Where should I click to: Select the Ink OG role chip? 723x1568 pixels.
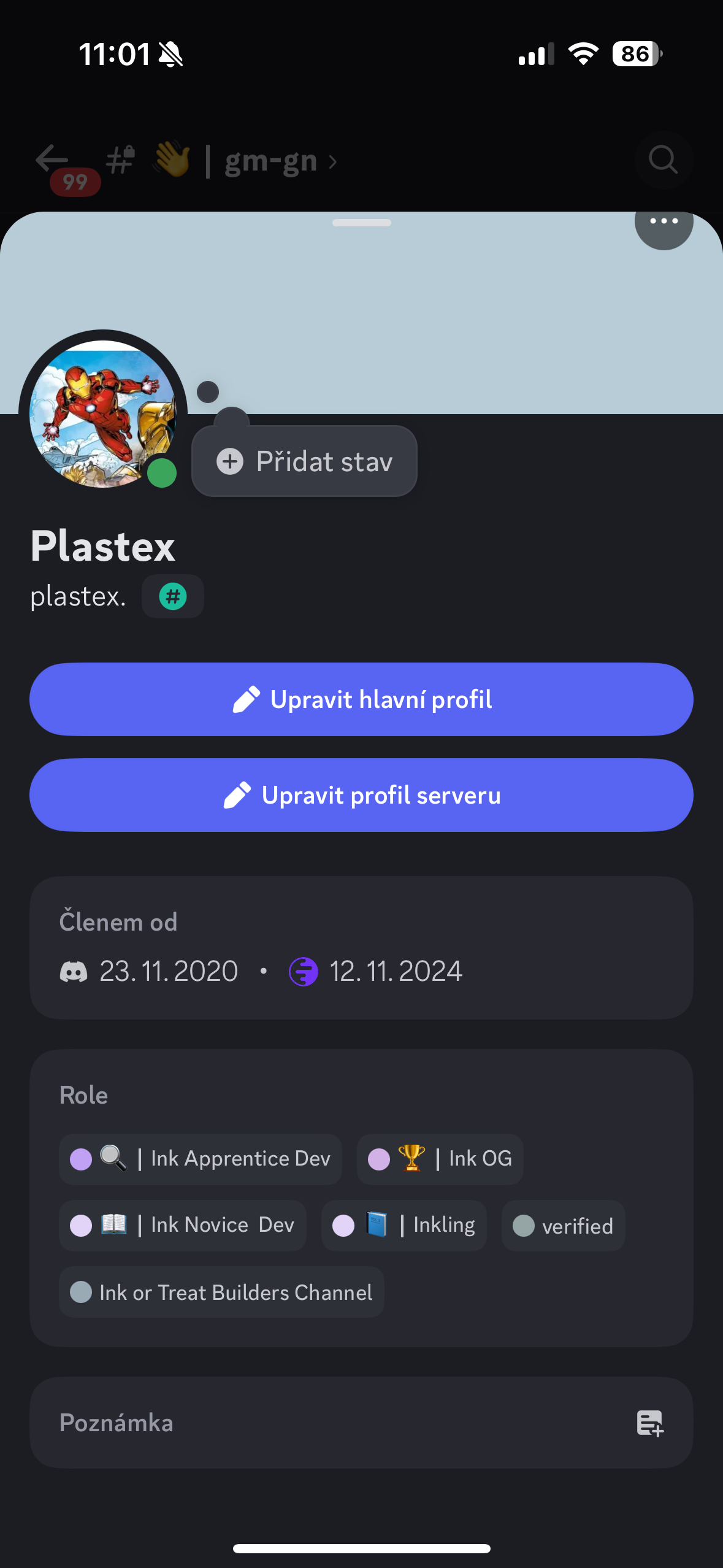tap(440, 1159)
